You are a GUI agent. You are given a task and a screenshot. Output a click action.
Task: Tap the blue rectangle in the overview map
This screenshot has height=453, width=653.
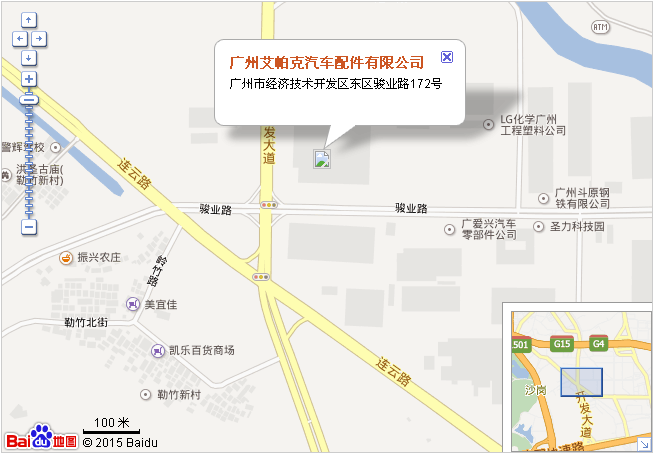coord(582,384)
